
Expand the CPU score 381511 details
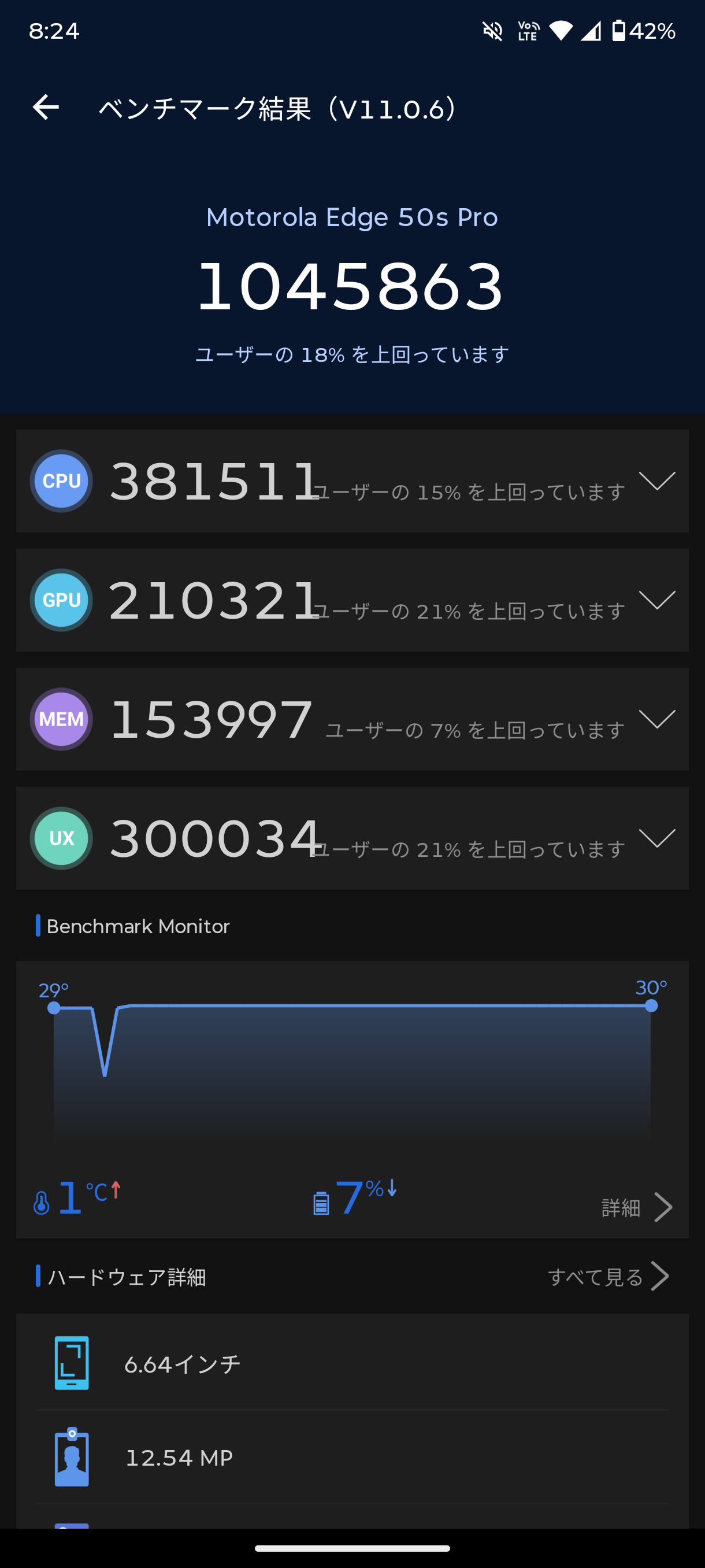click(x=657, y=481)
